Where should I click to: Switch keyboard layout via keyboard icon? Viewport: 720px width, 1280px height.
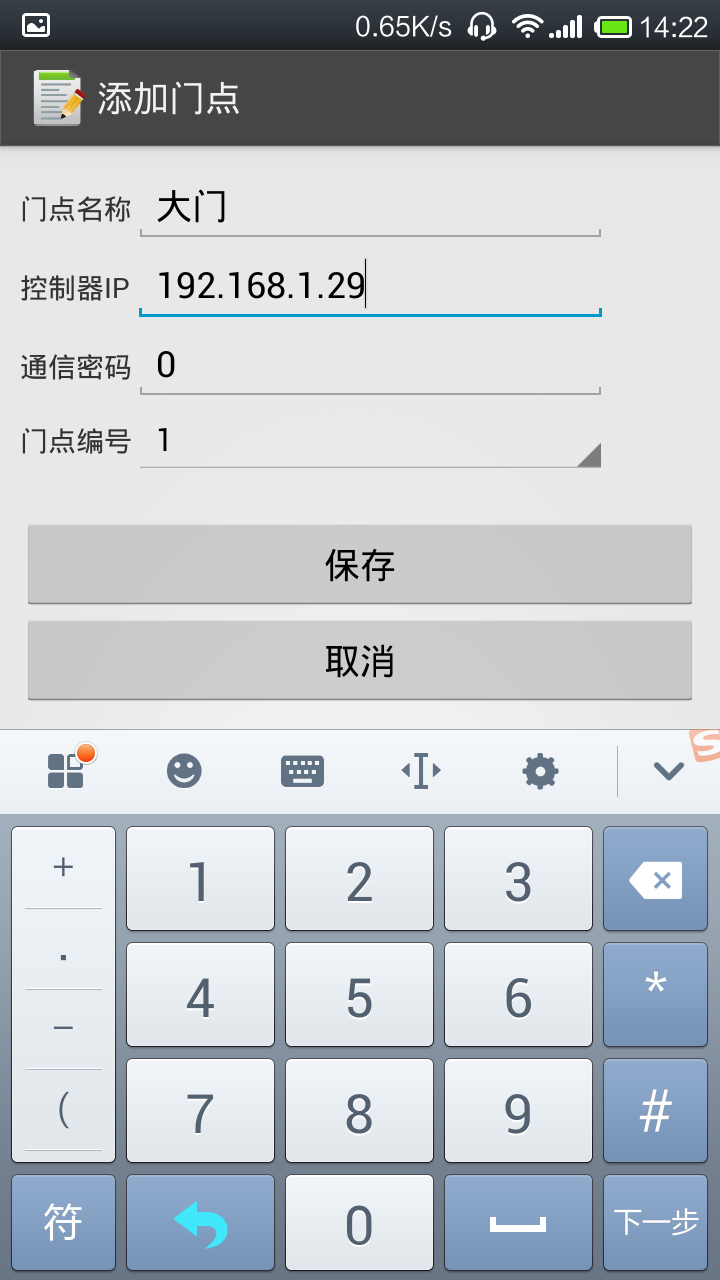303,771
